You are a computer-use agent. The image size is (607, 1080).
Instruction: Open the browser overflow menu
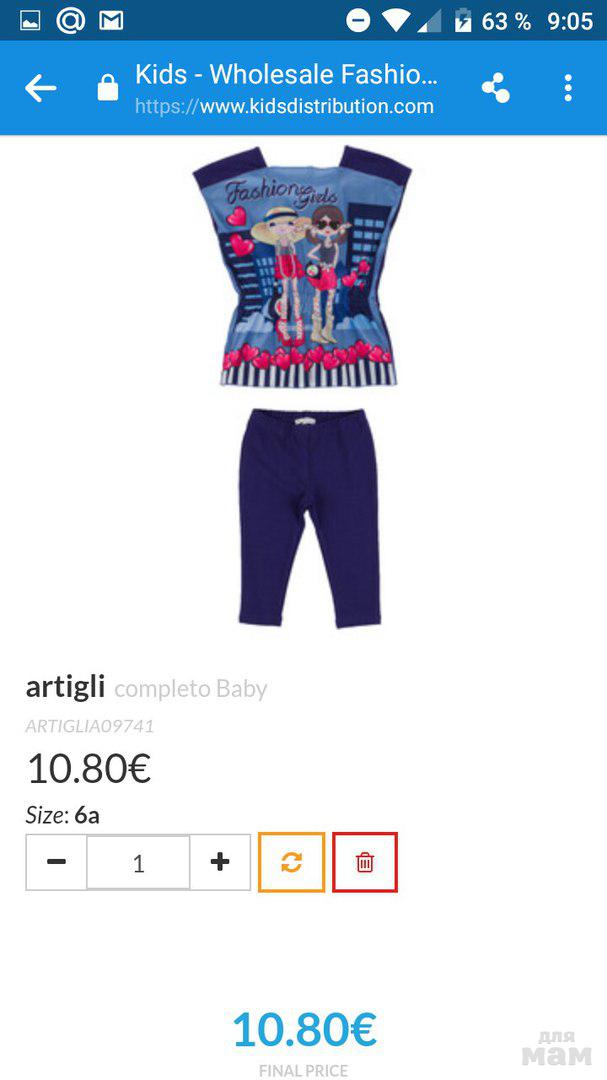pyautogui.click(x=568, y=88)
